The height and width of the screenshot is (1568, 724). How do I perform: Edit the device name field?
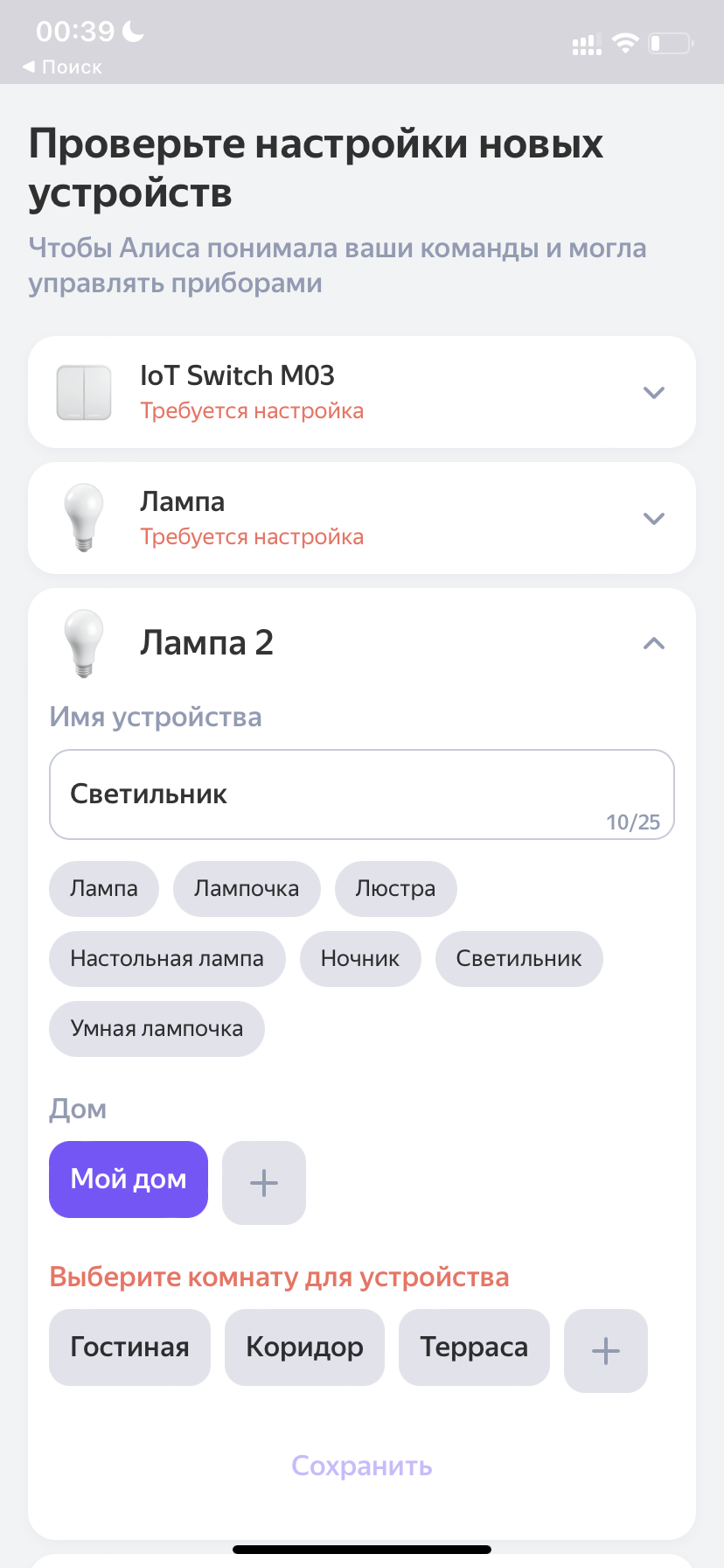click(x=361, y=794)
